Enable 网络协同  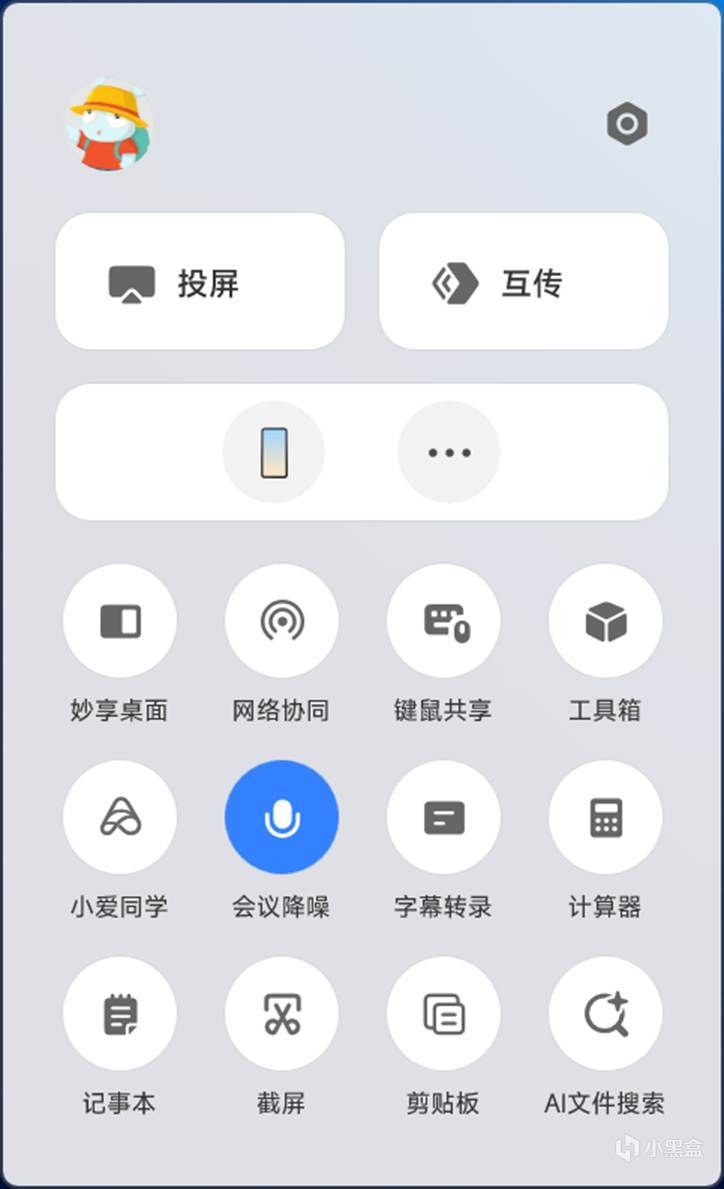coord(282,621)
